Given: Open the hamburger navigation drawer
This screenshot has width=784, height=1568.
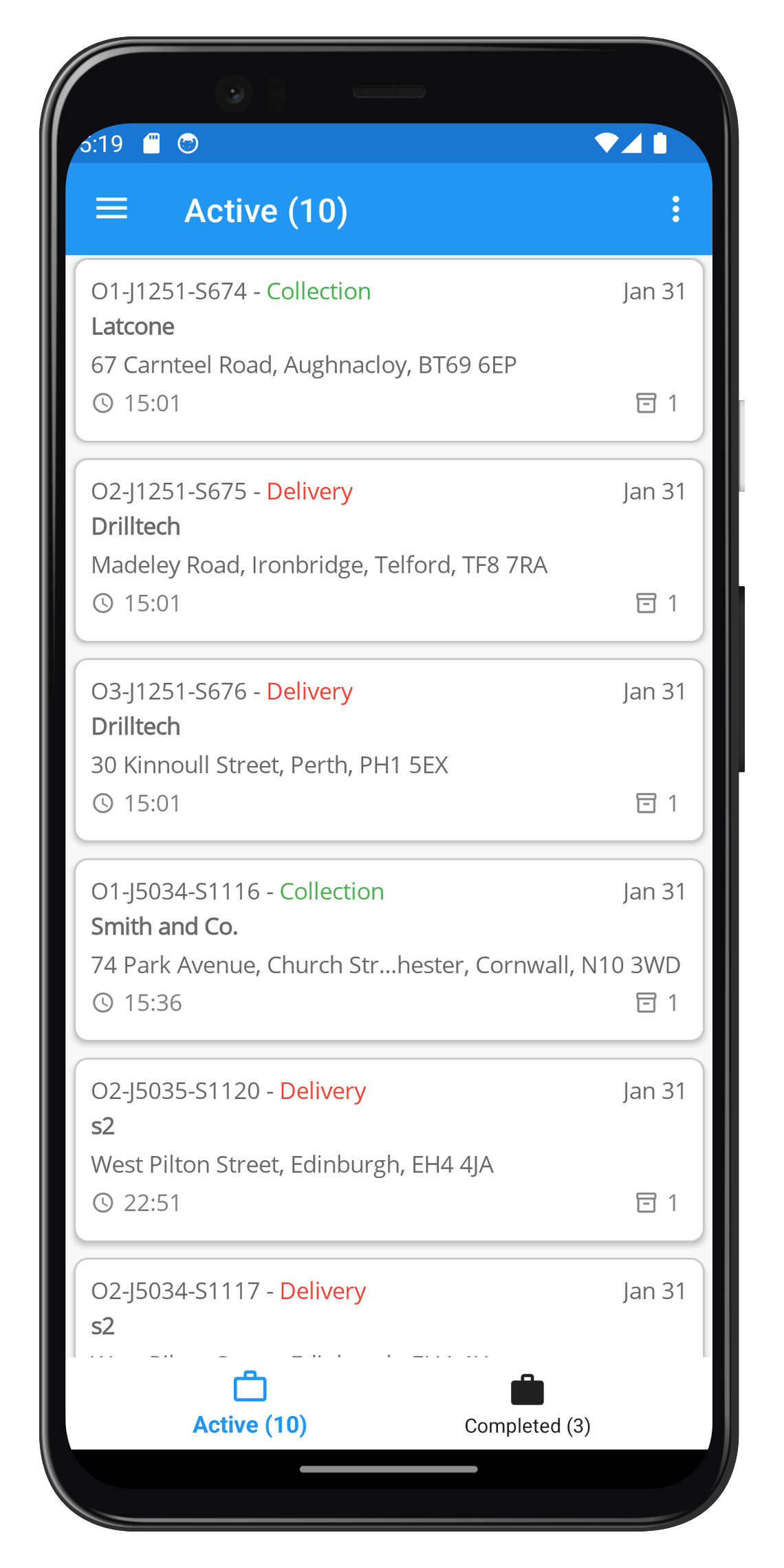Looking at the screenshot, I should point(111,209).
